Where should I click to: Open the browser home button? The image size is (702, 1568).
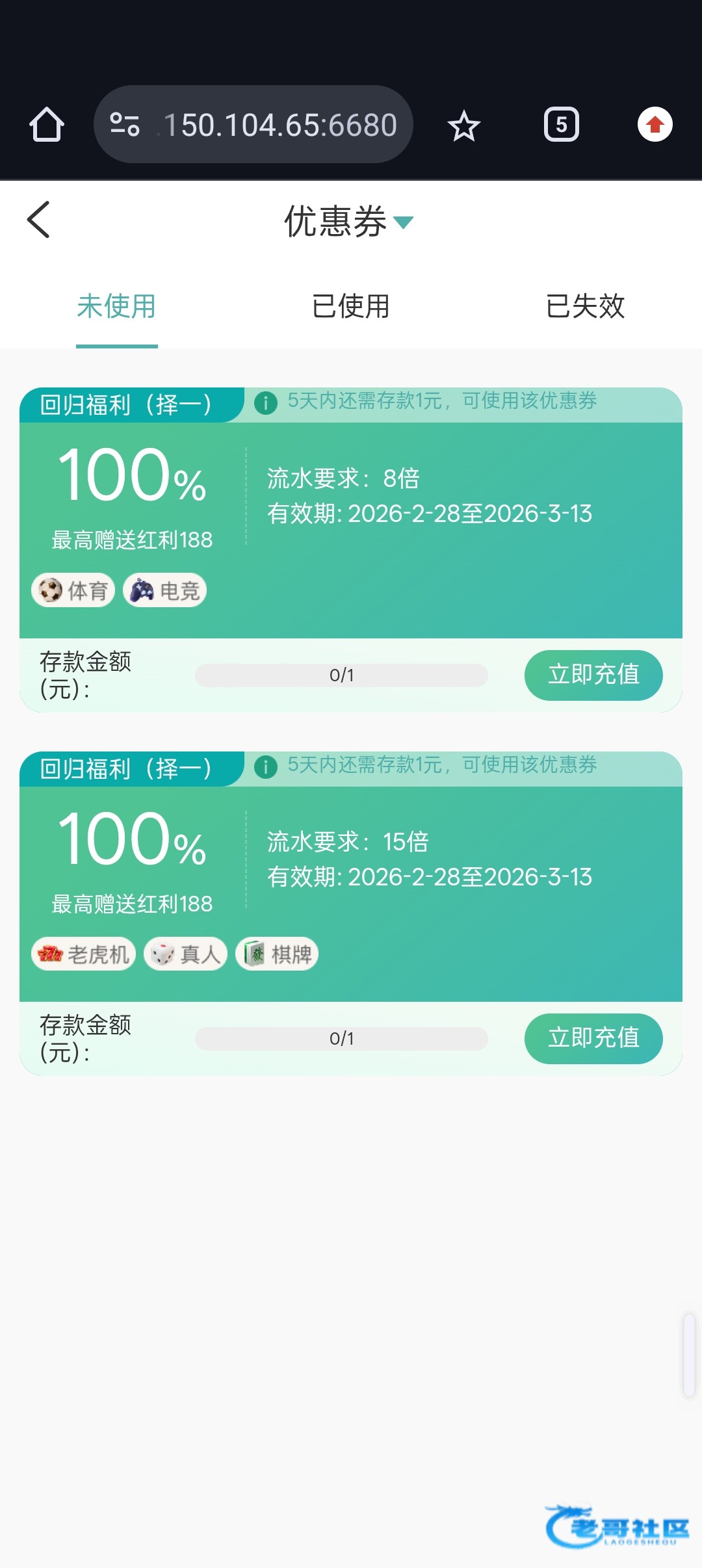47,124
